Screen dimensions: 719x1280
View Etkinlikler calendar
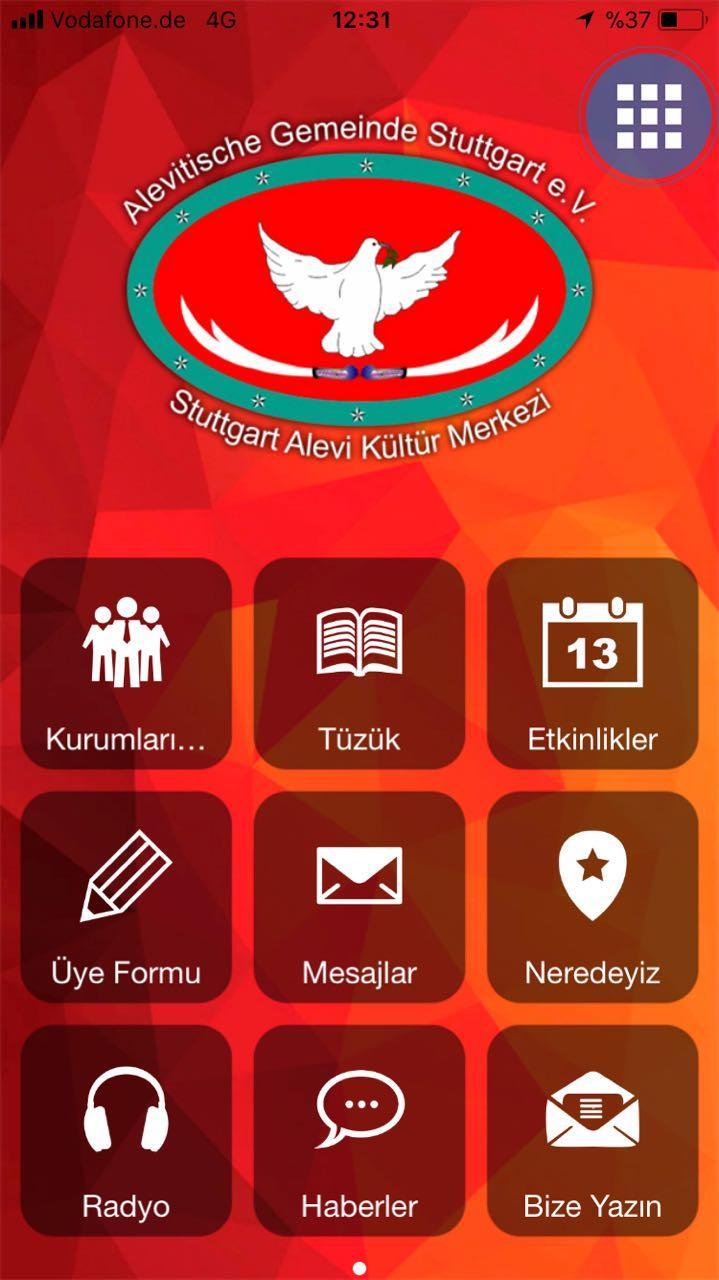[x=592, y=664]
